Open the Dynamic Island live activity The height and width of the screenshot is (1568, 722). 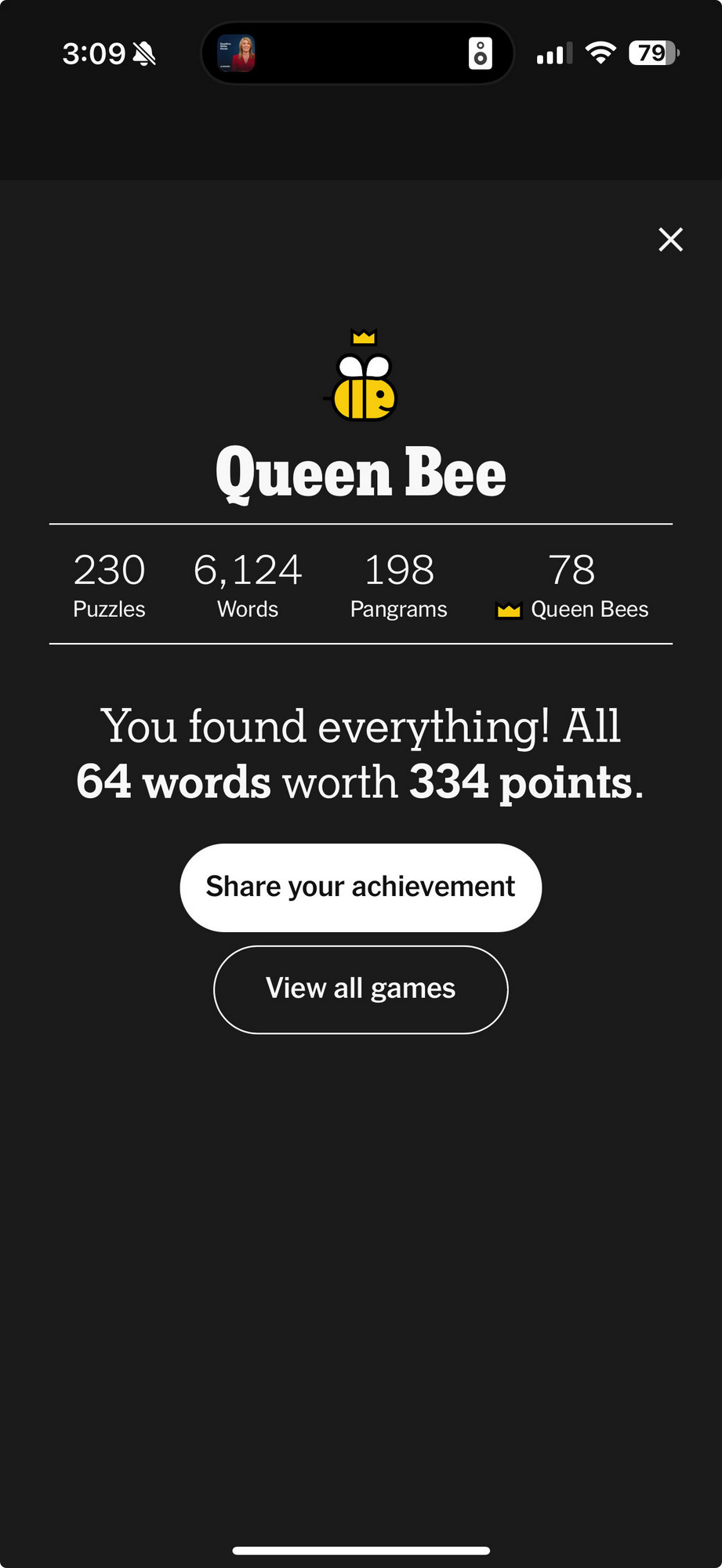click(x=357, y=53)
